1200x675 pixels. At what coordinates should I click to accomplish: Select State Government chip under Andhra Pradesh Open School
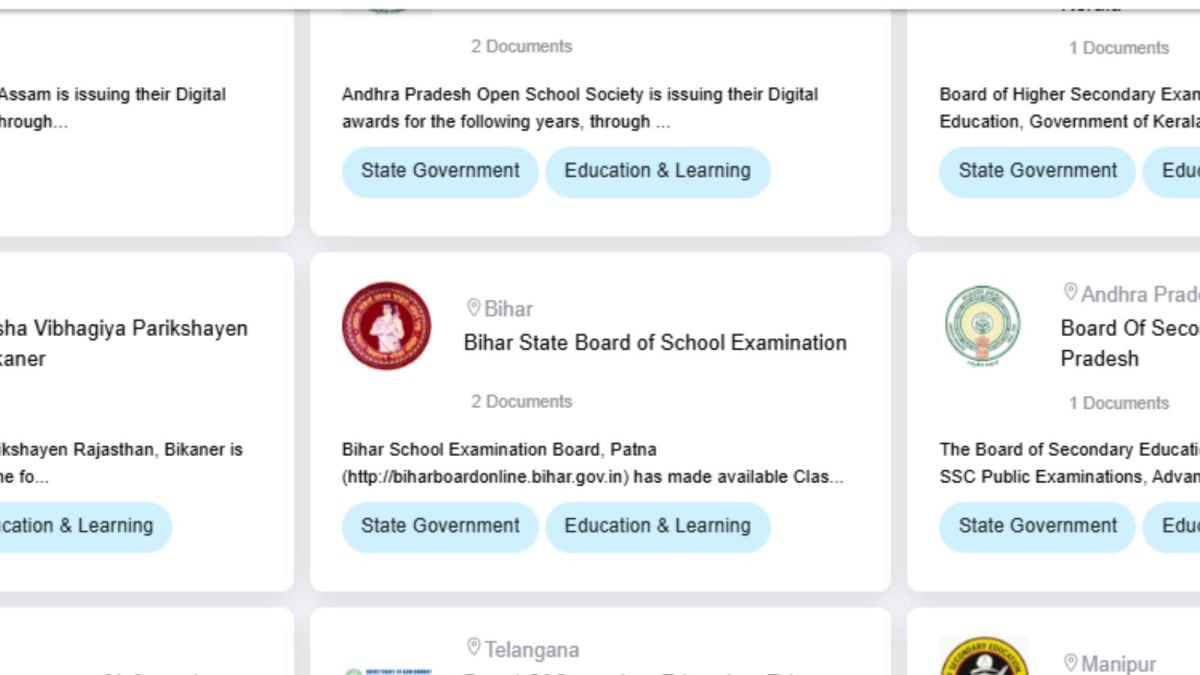coord(440,171)
